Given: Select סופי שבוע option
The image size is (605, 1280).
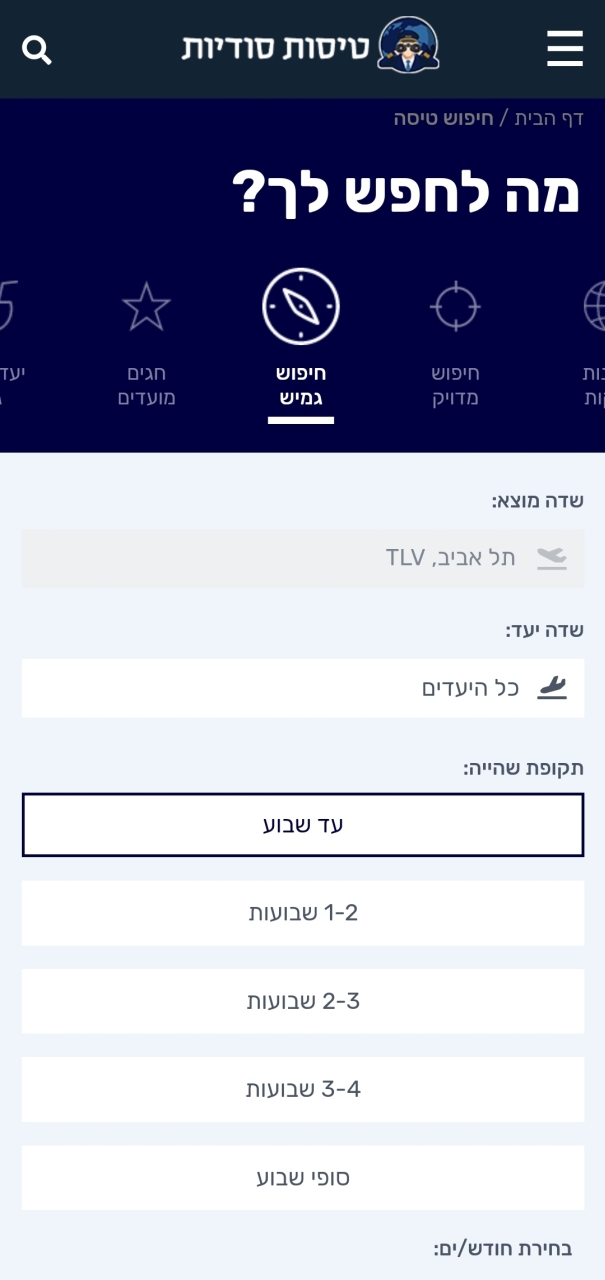Looking at the screenshot, I should click(303, 1177).
